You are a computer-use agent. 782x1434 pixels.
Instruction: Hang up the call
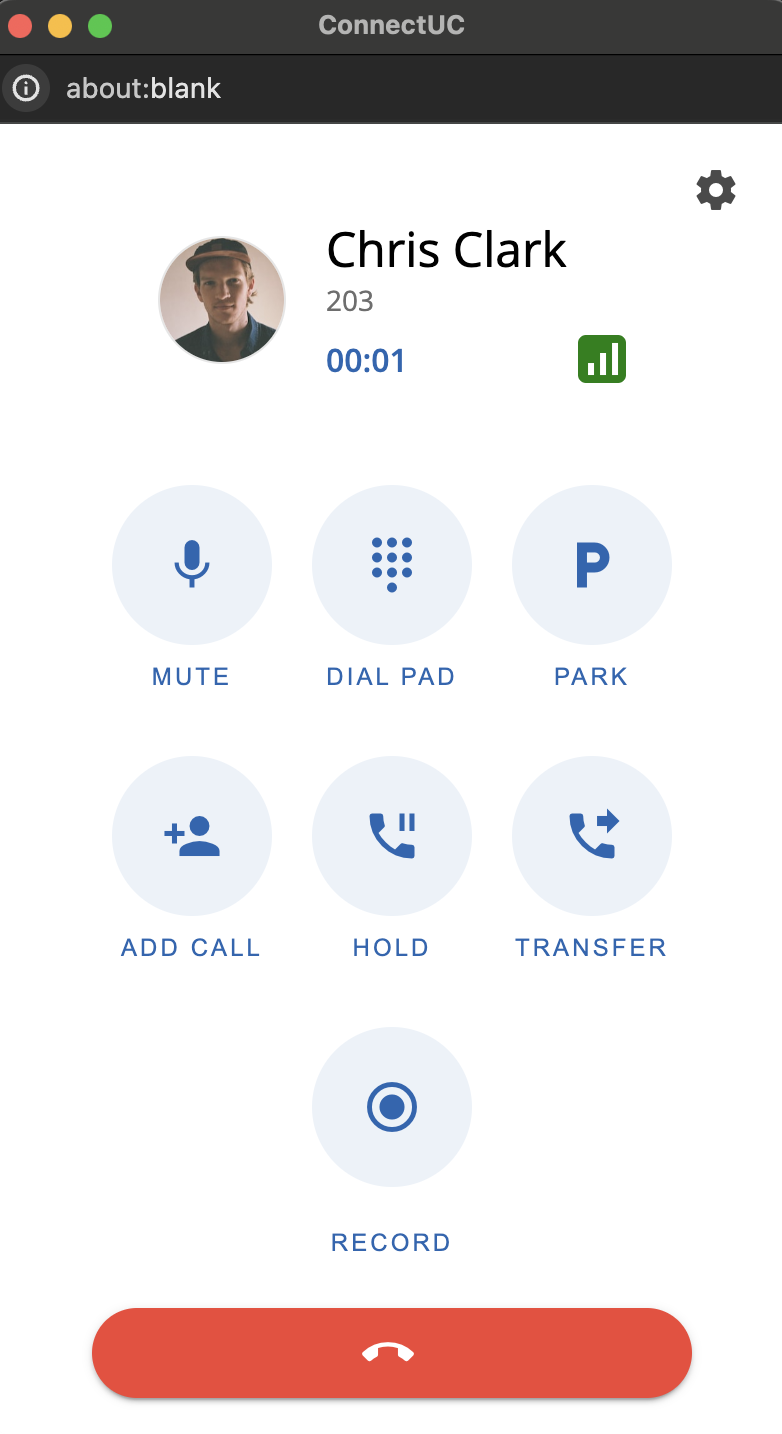(391, 1352)
